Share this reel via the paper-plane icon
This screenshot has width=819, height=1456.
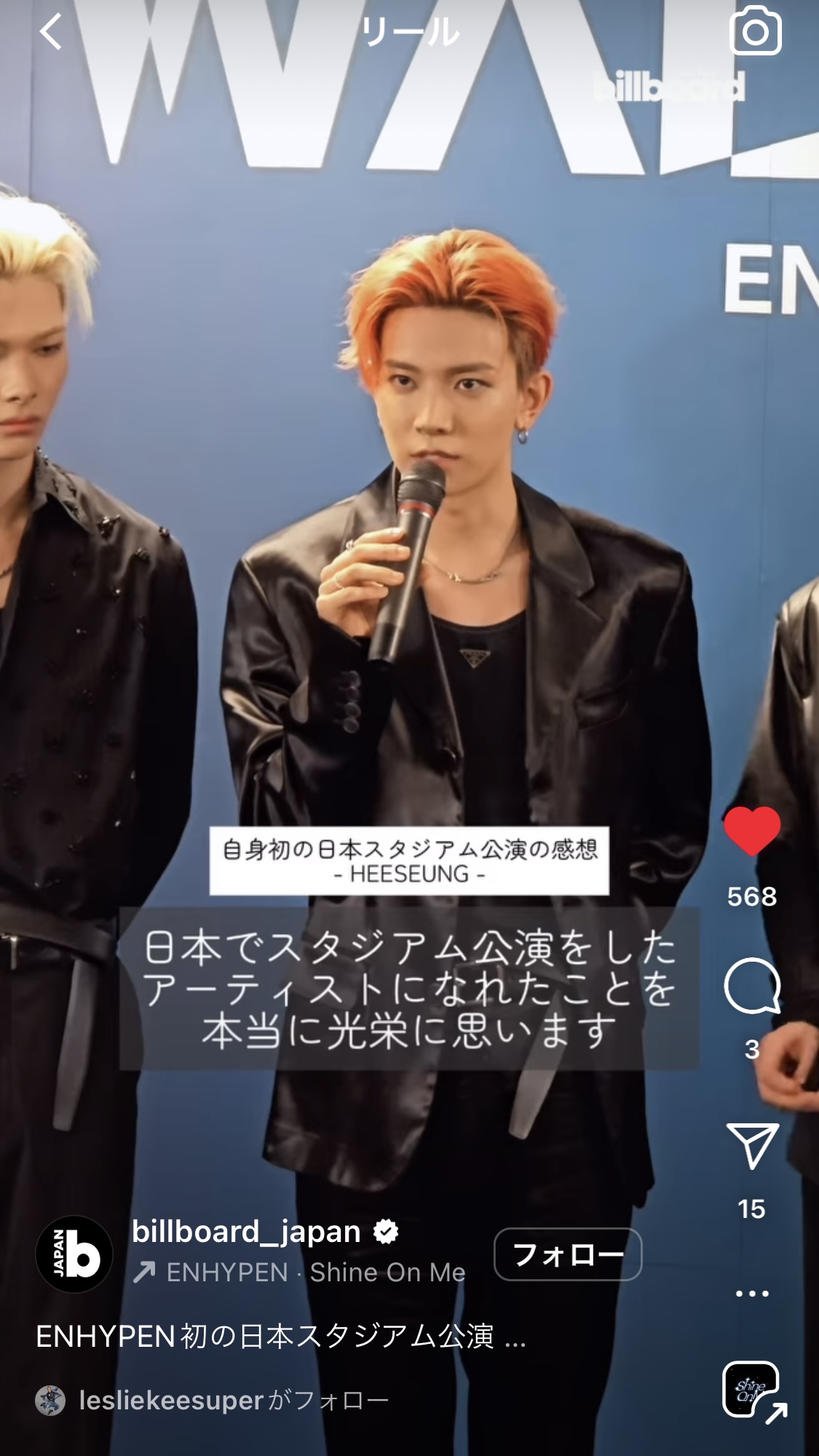752,1146
